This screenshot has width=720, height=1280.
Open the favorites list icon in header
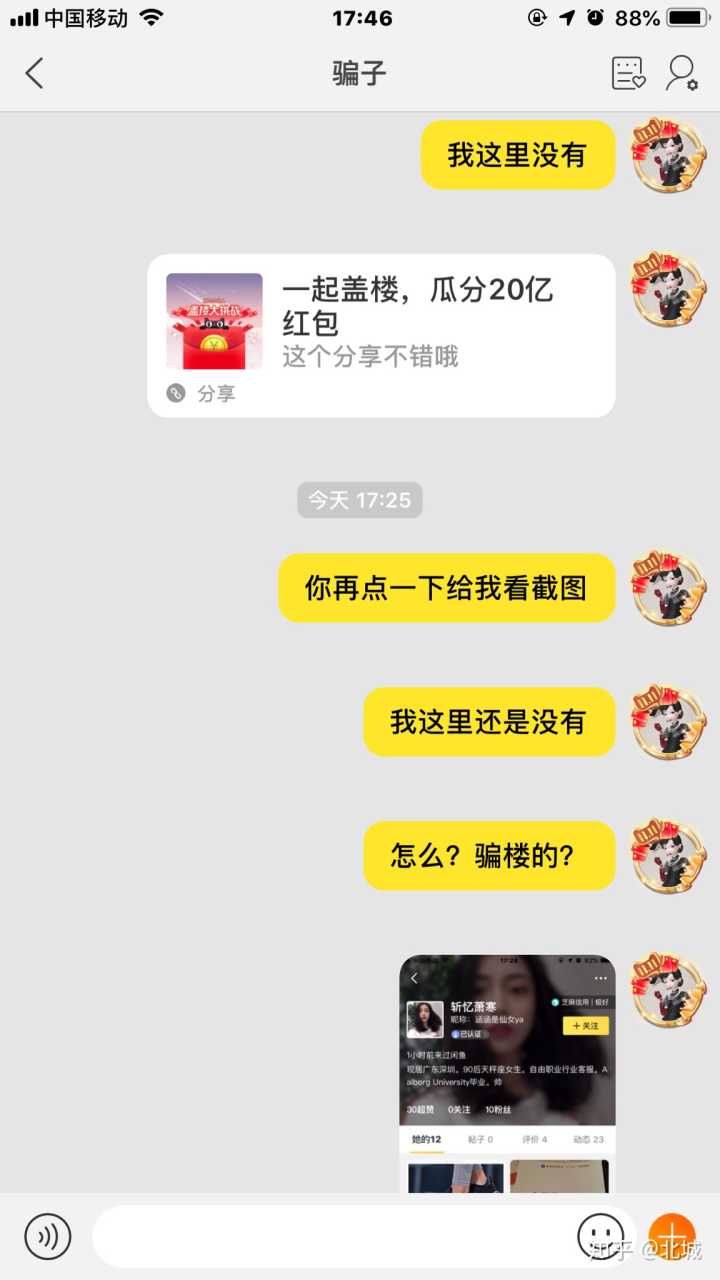[628, 73]
